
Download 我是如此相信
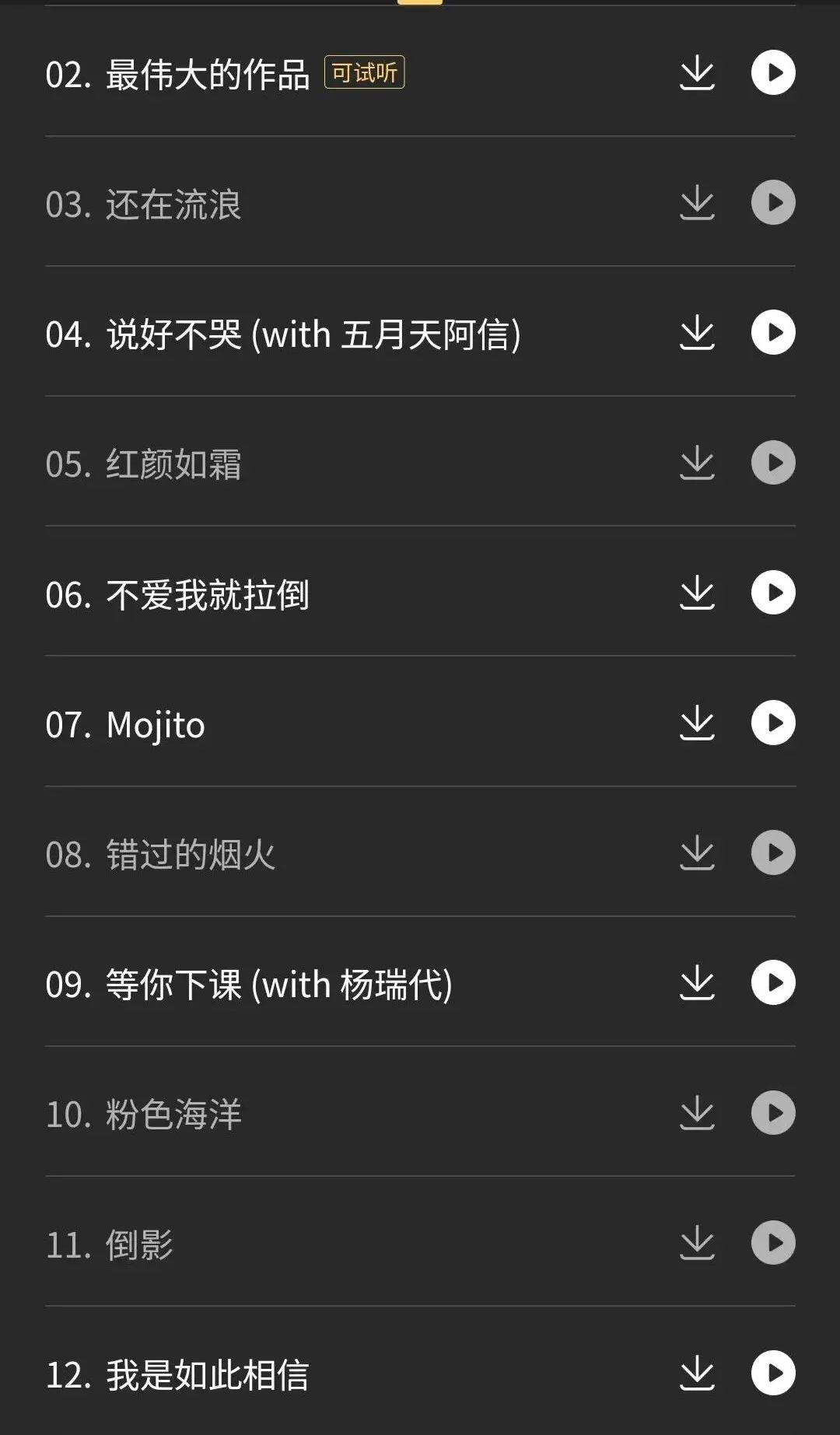(697, 1373)
